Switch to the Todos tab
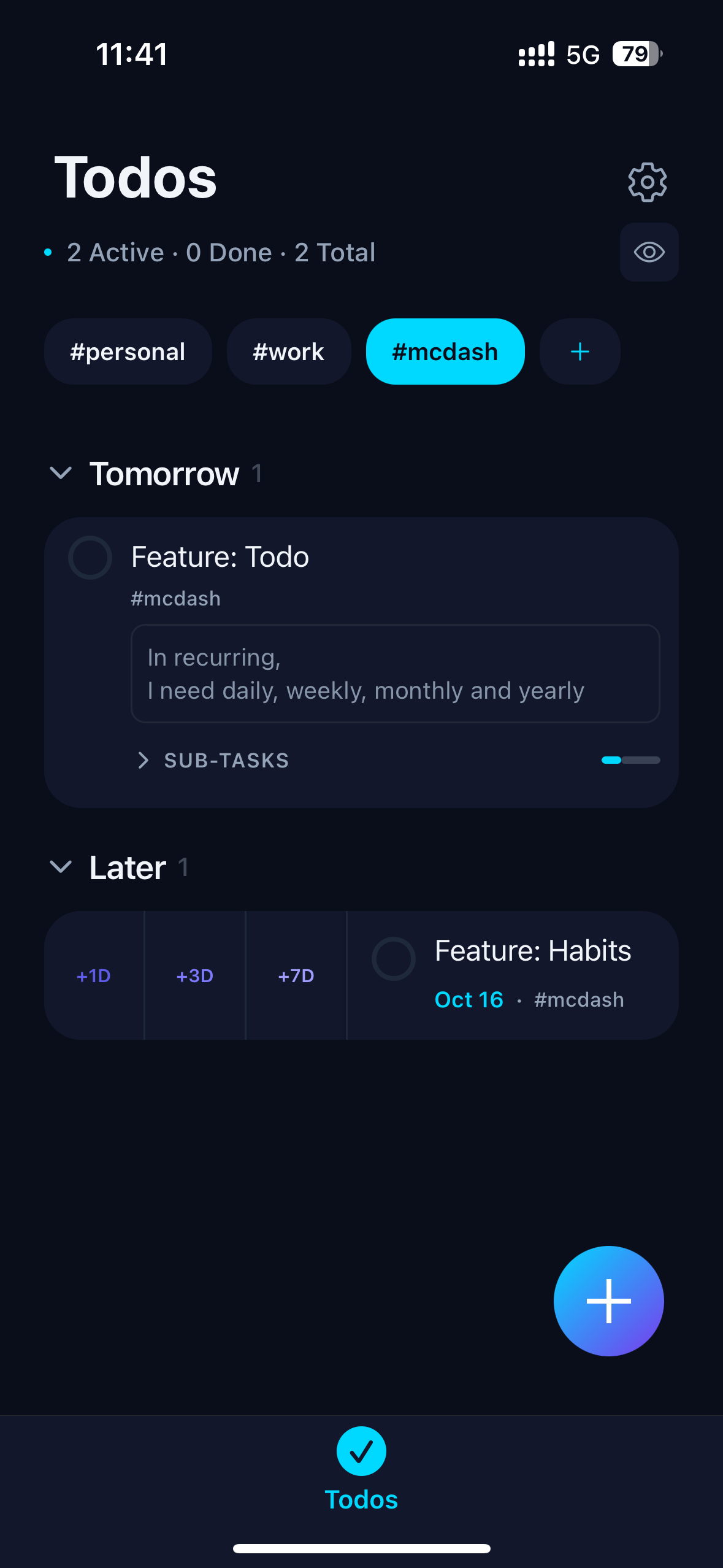Screen dimensions: 723x1568 [361, 1469]
